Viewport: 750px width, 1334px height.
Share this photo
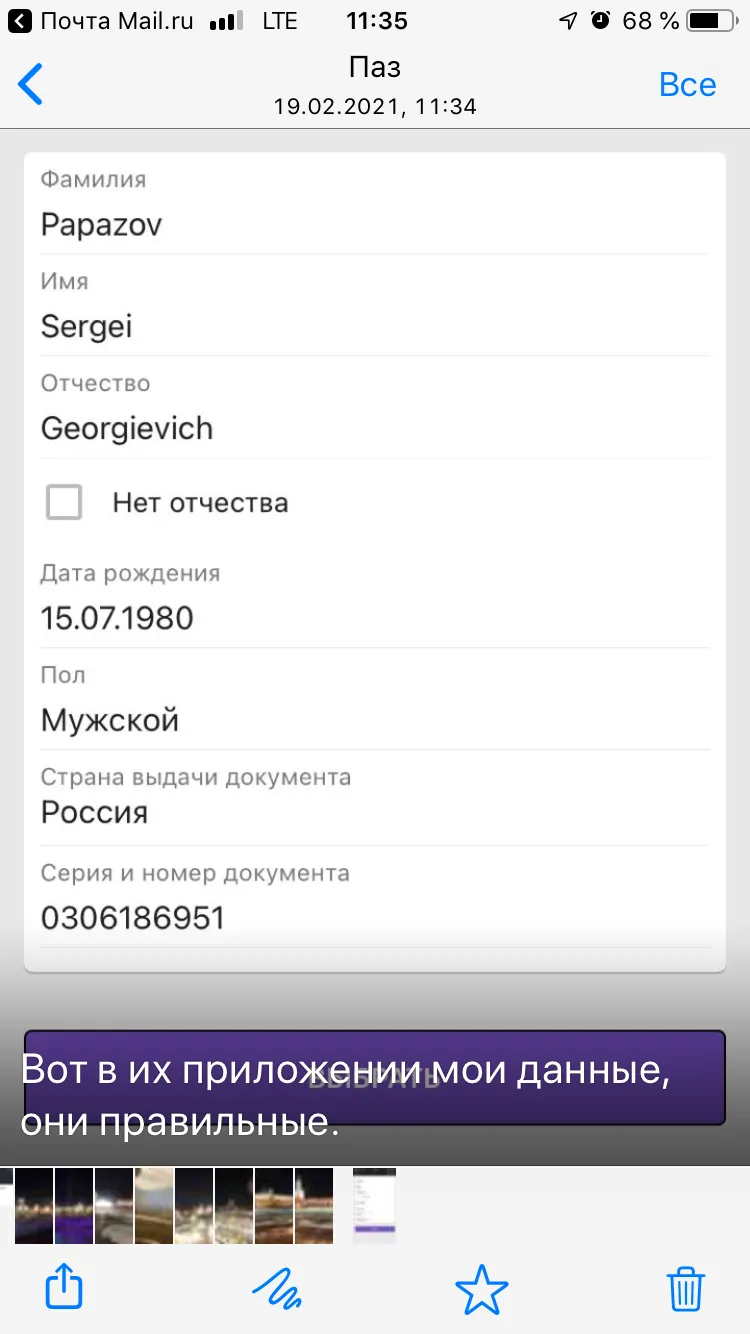coord(65,1288)
